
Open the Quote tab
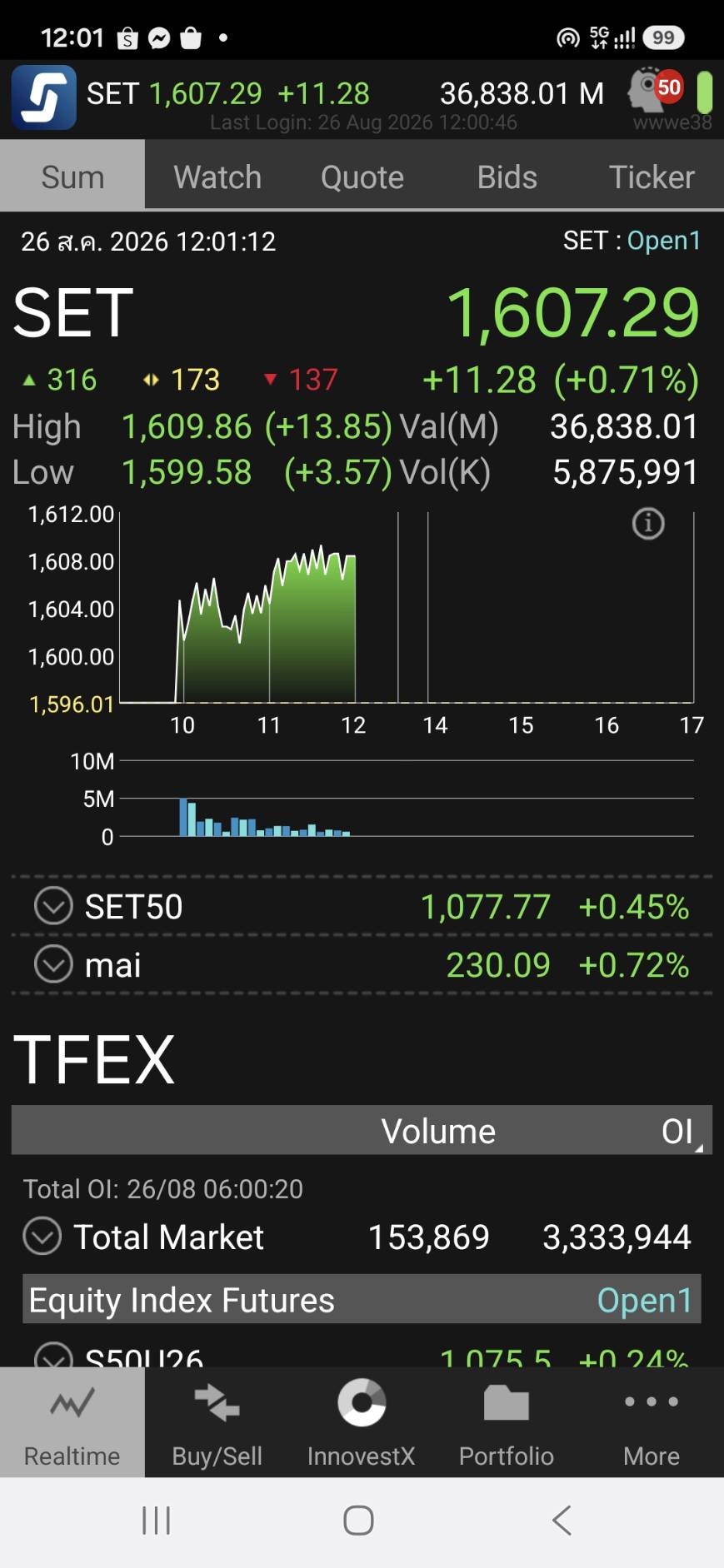point(362,177)
